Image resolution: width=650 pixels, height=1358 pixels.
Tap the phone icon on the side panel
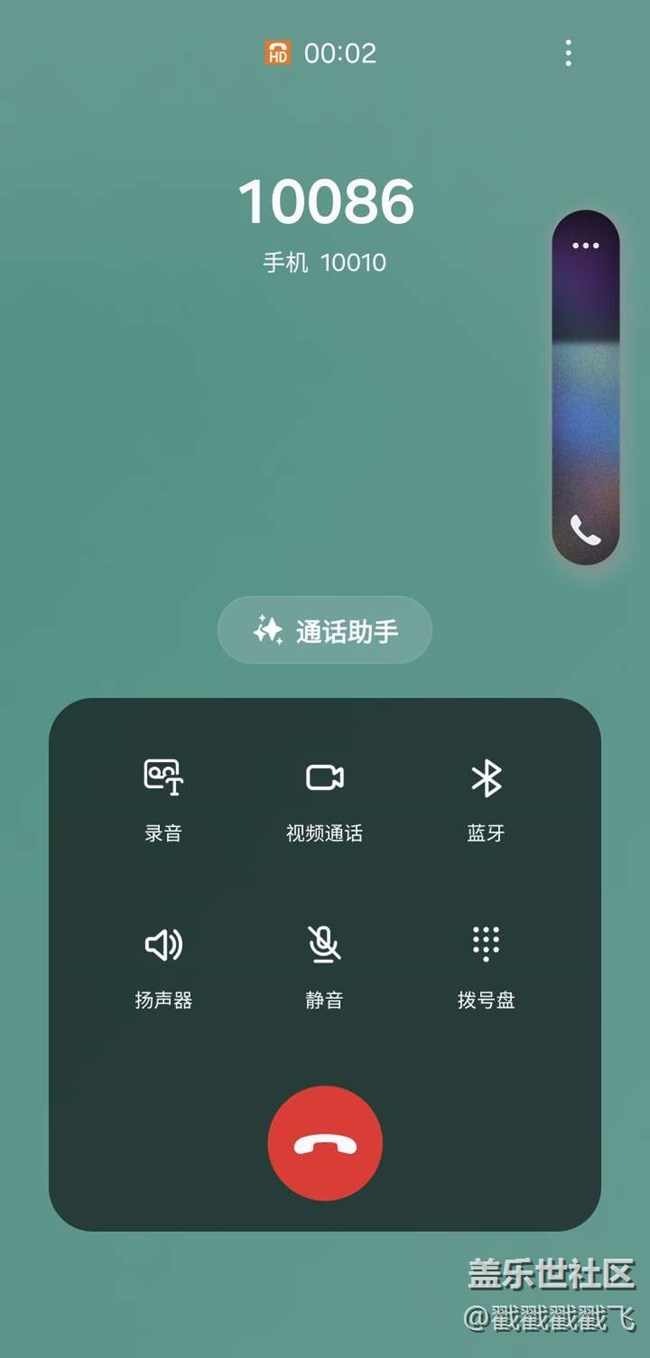pos(586,531)
